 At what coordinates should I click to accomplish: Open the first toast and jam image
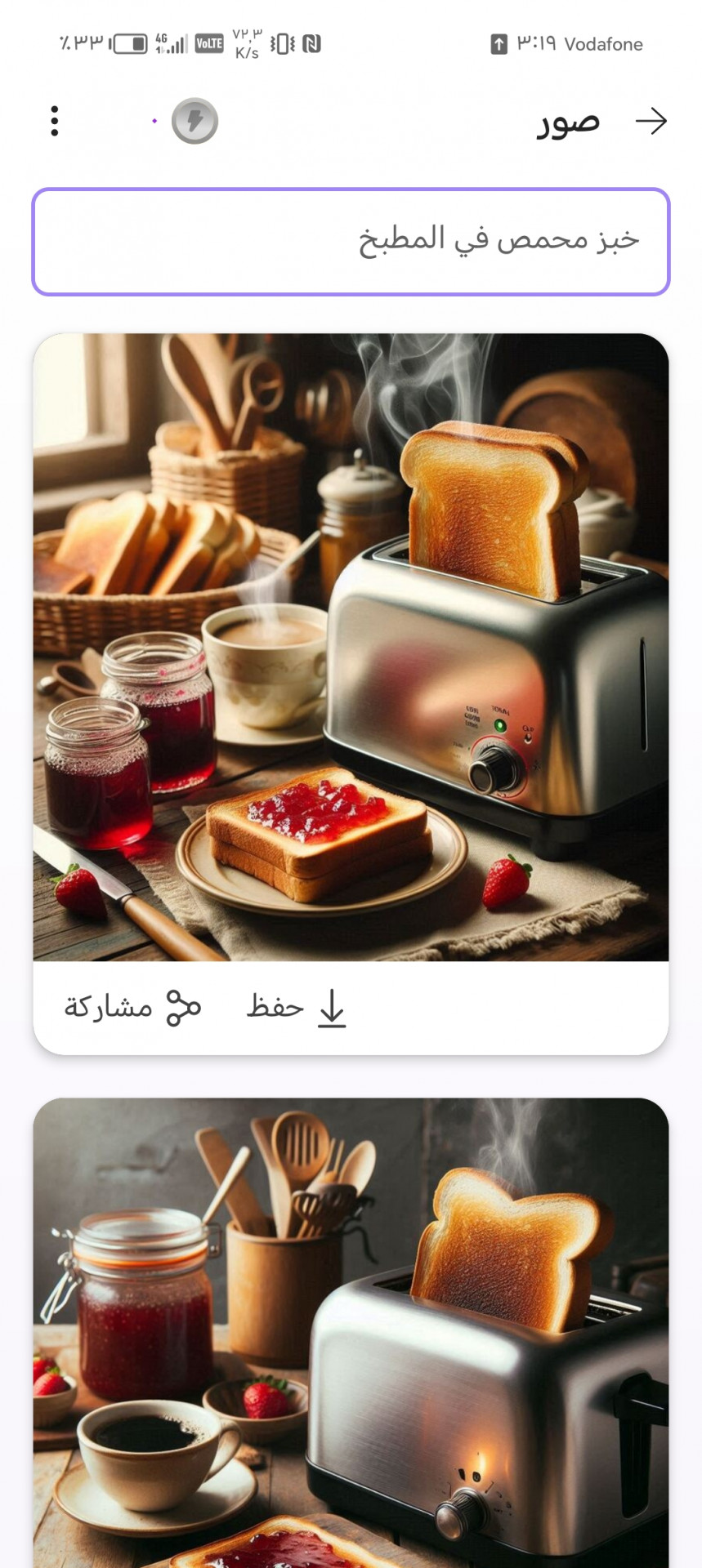coord(351,646)
